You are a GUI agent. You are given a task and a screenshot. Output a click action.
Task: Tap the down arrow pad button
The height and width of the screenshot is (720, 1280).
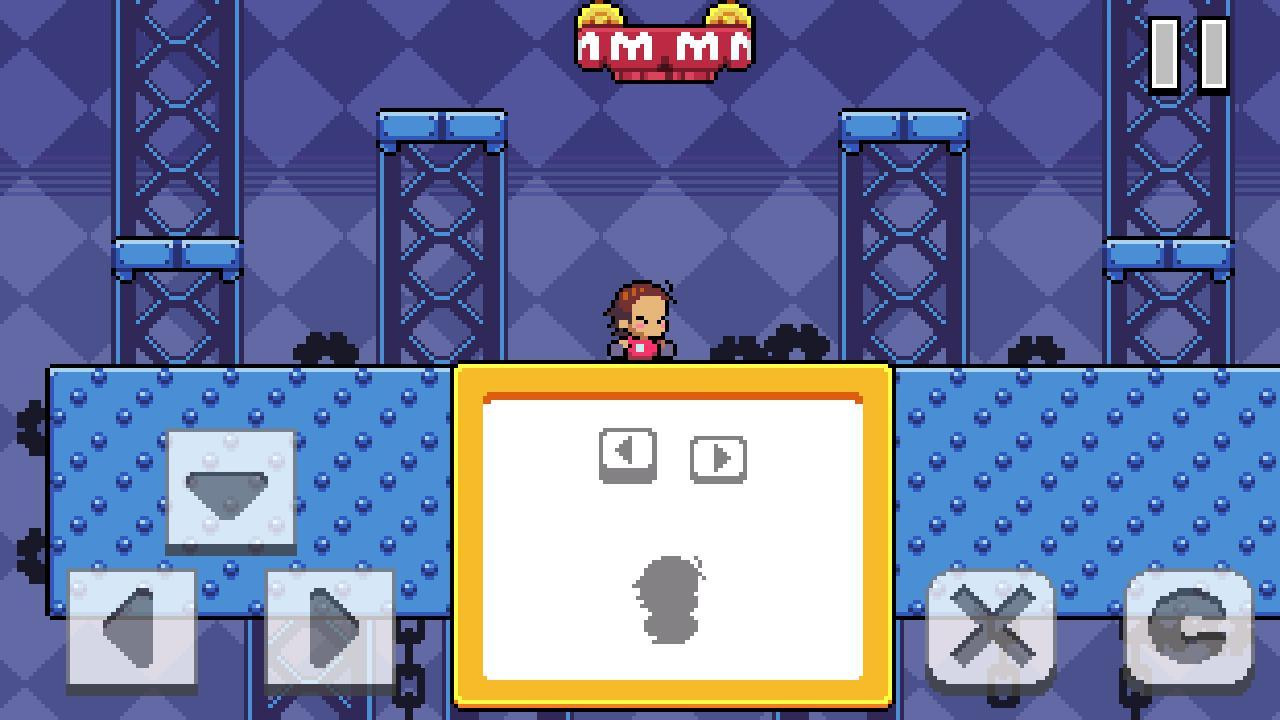[231, 491]
